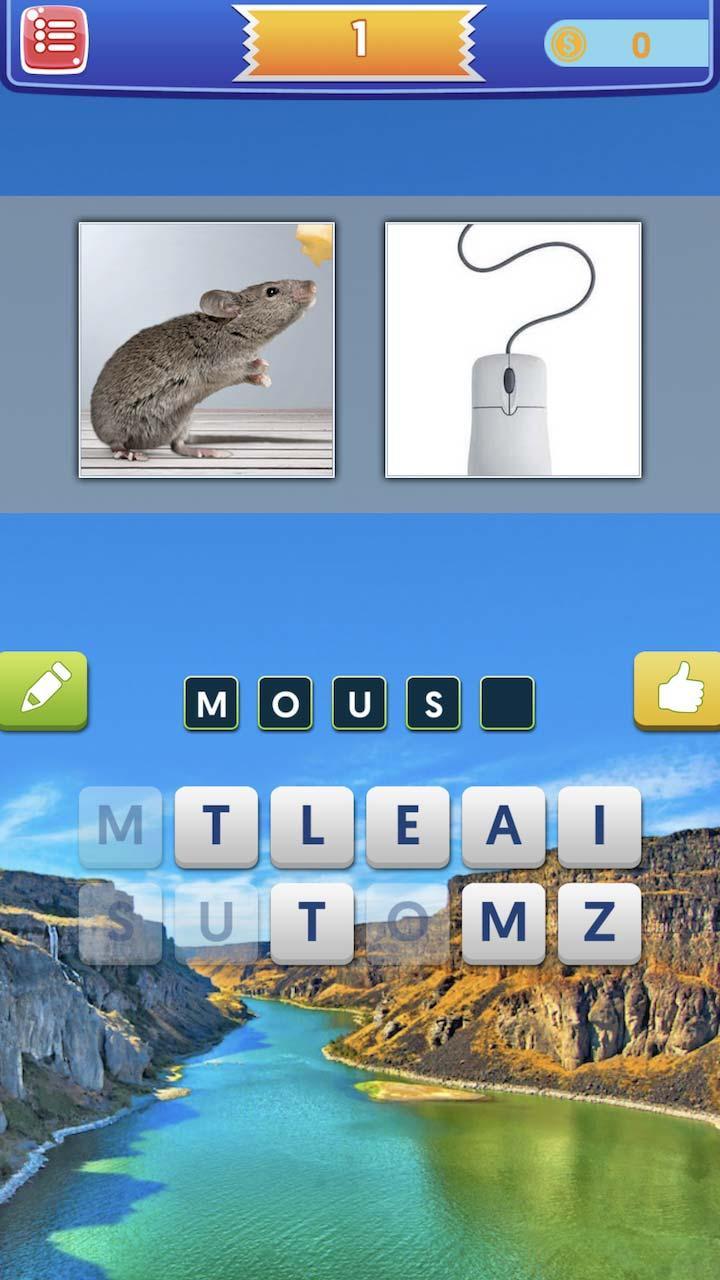
Task: Tap the yellow thumbs-up button
Action: (677, 690)
